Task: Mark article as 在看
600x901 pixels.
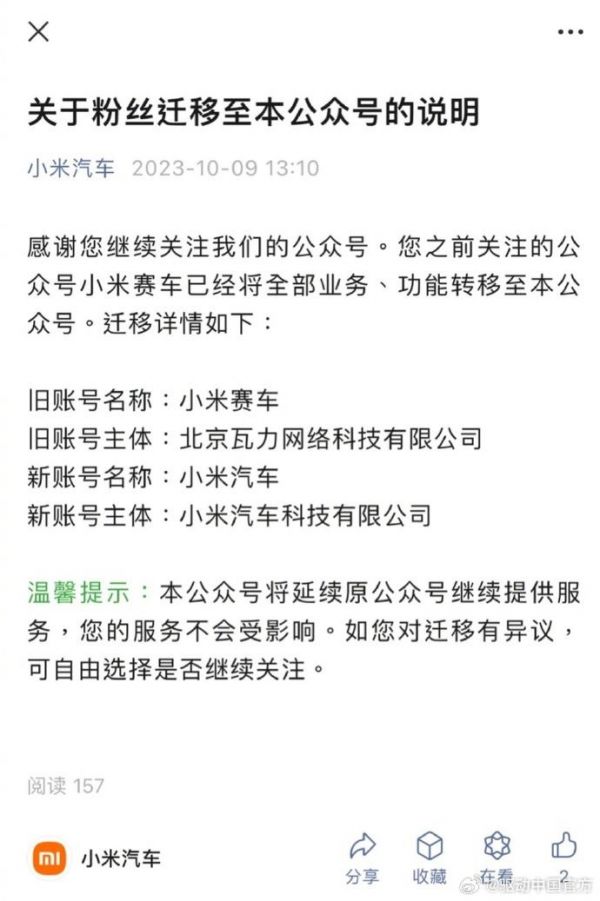Action: click(x=496, y=856)
